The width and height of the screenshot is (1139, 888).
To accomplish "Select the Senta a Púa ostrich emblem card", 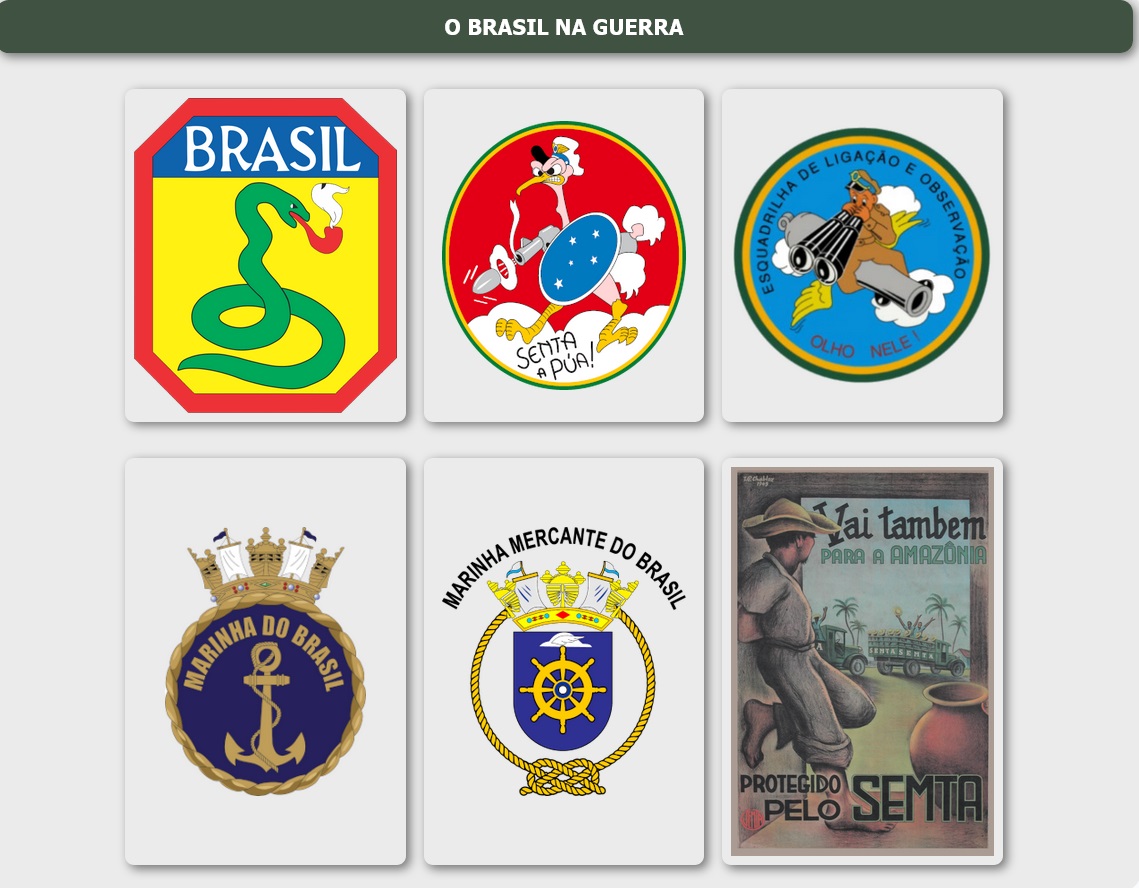I will coord(564,255).
